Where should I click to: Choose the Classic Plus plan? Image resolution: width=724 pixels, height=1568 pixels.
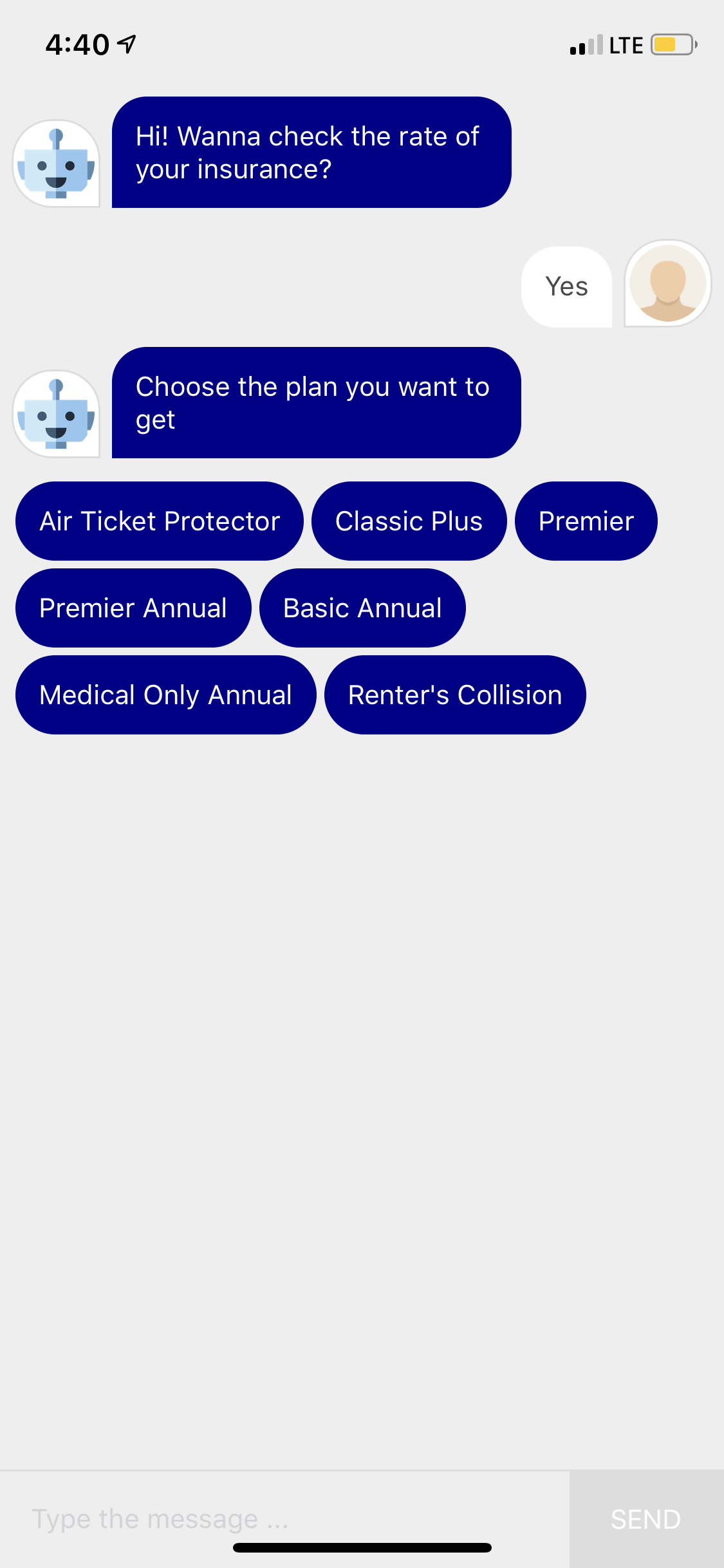click(x=409, y=521)
